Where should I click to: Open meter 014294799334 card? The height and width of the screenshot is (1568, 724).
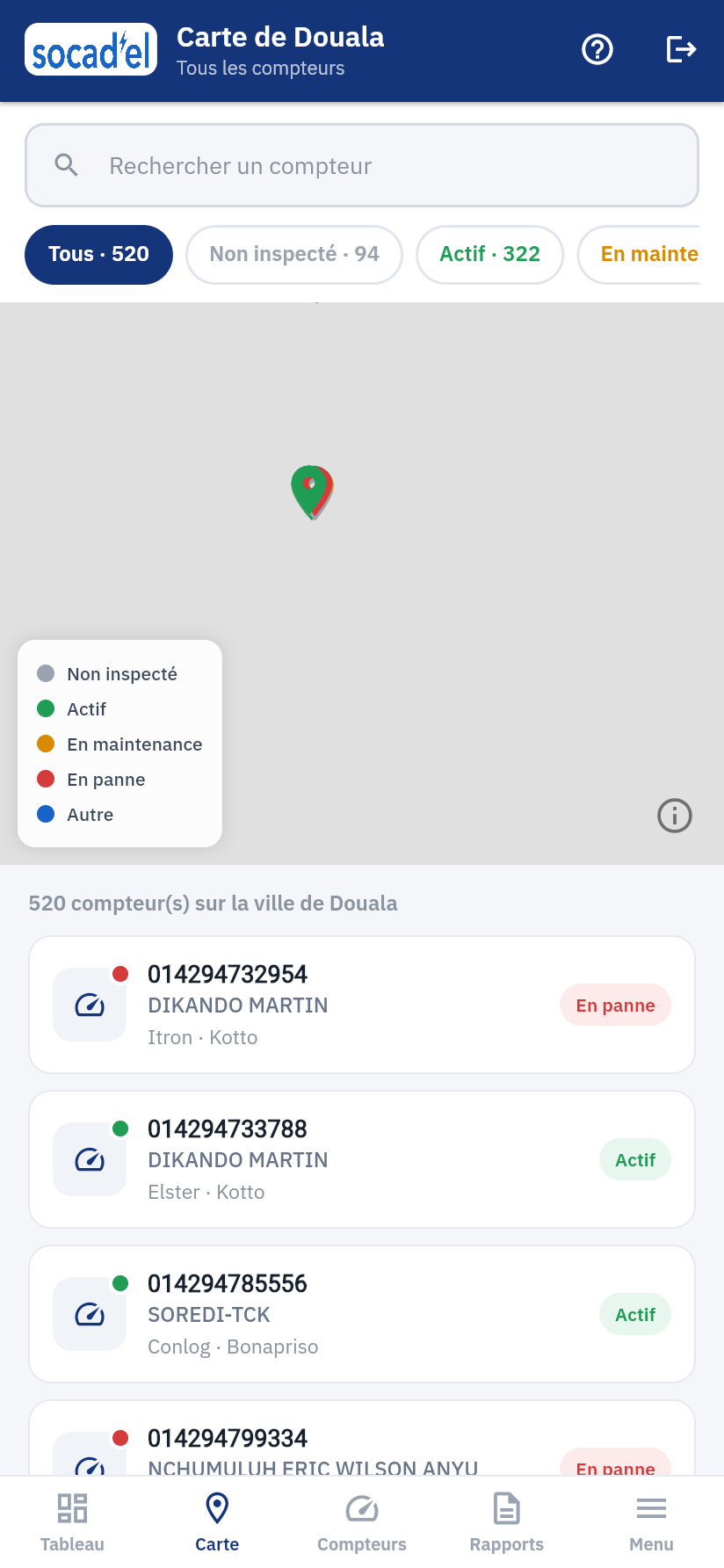pyautogui.click(x=362, y=1438)
